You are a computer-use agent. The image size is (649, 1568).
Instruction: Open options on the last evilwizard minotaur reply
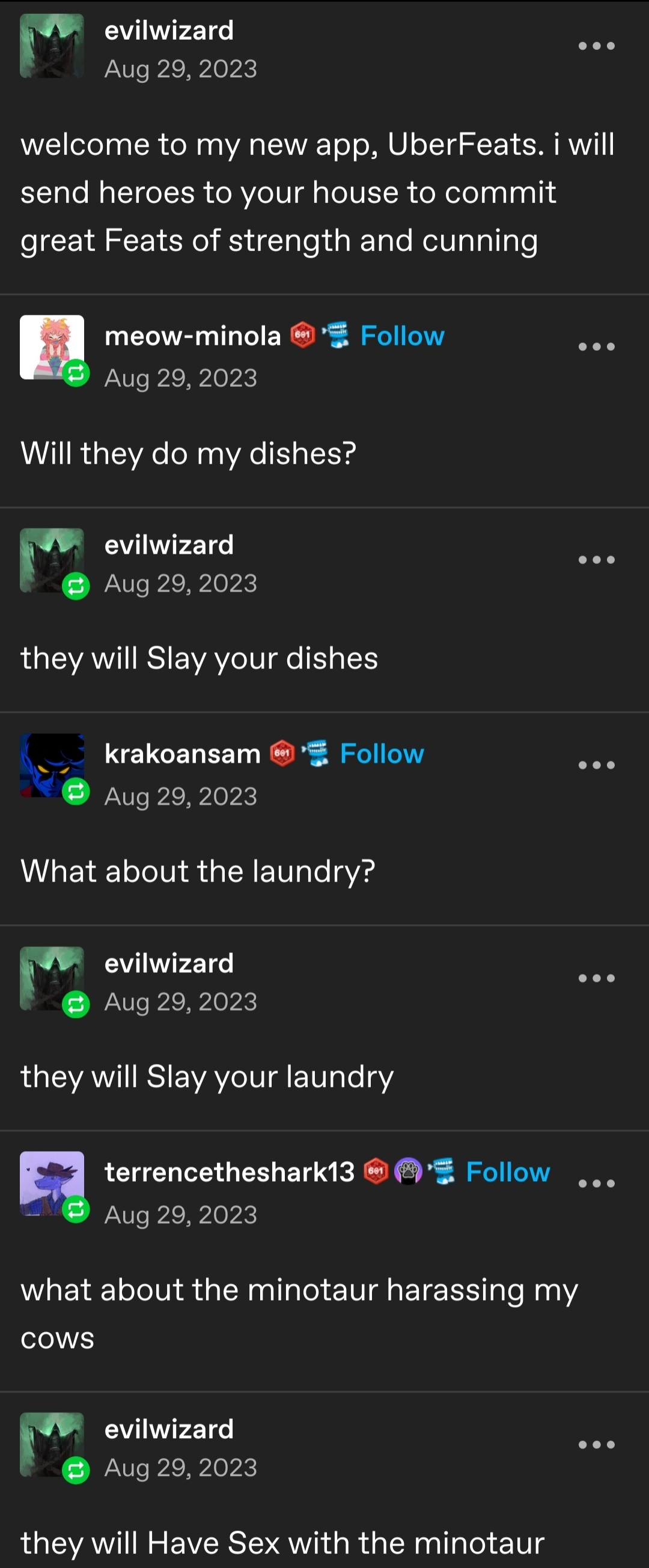(x=596, y=1444)
